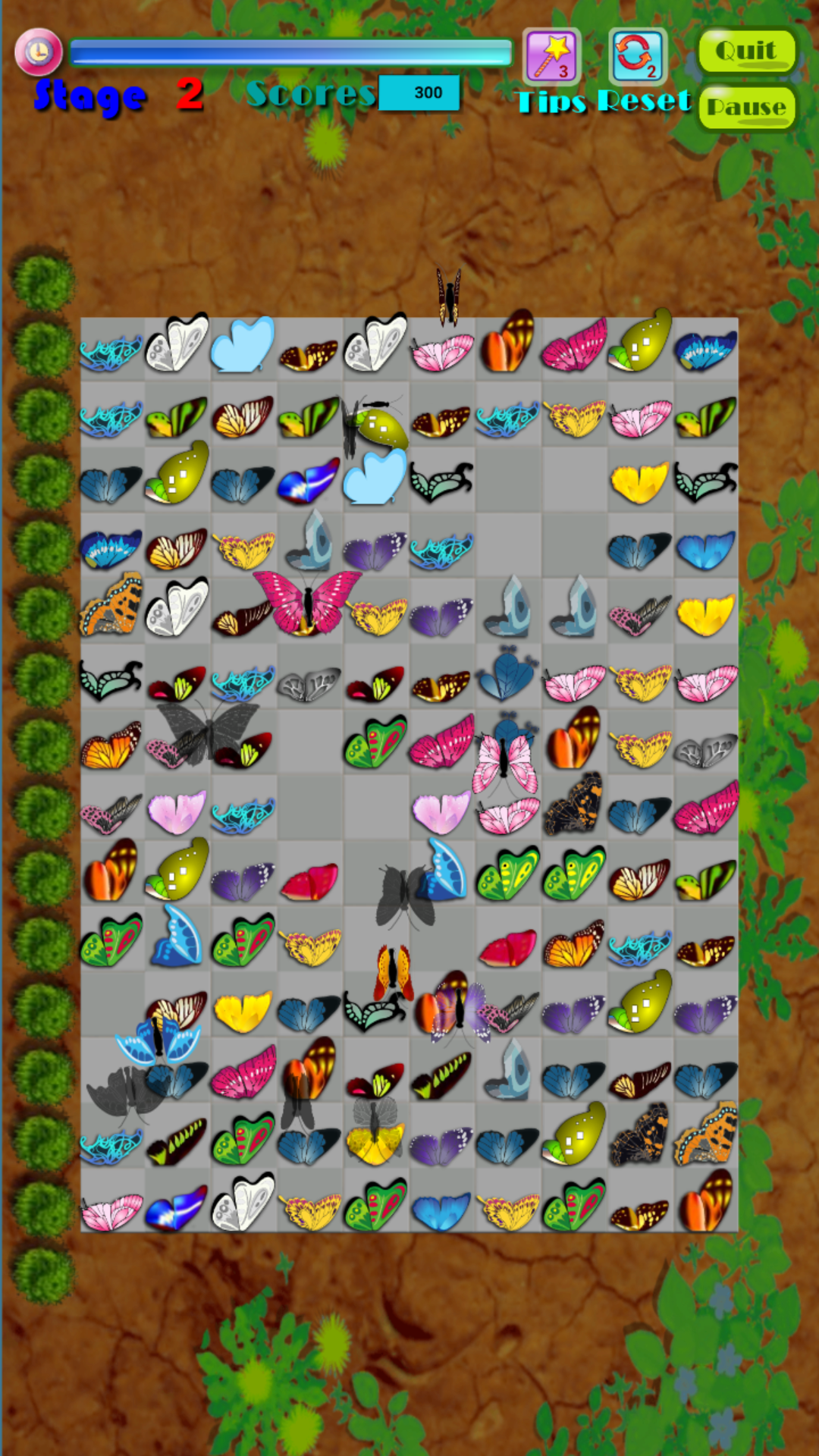The height and width of the screenshot is (1456, 819).
Task: Quit the game
Action: (747, 51)
